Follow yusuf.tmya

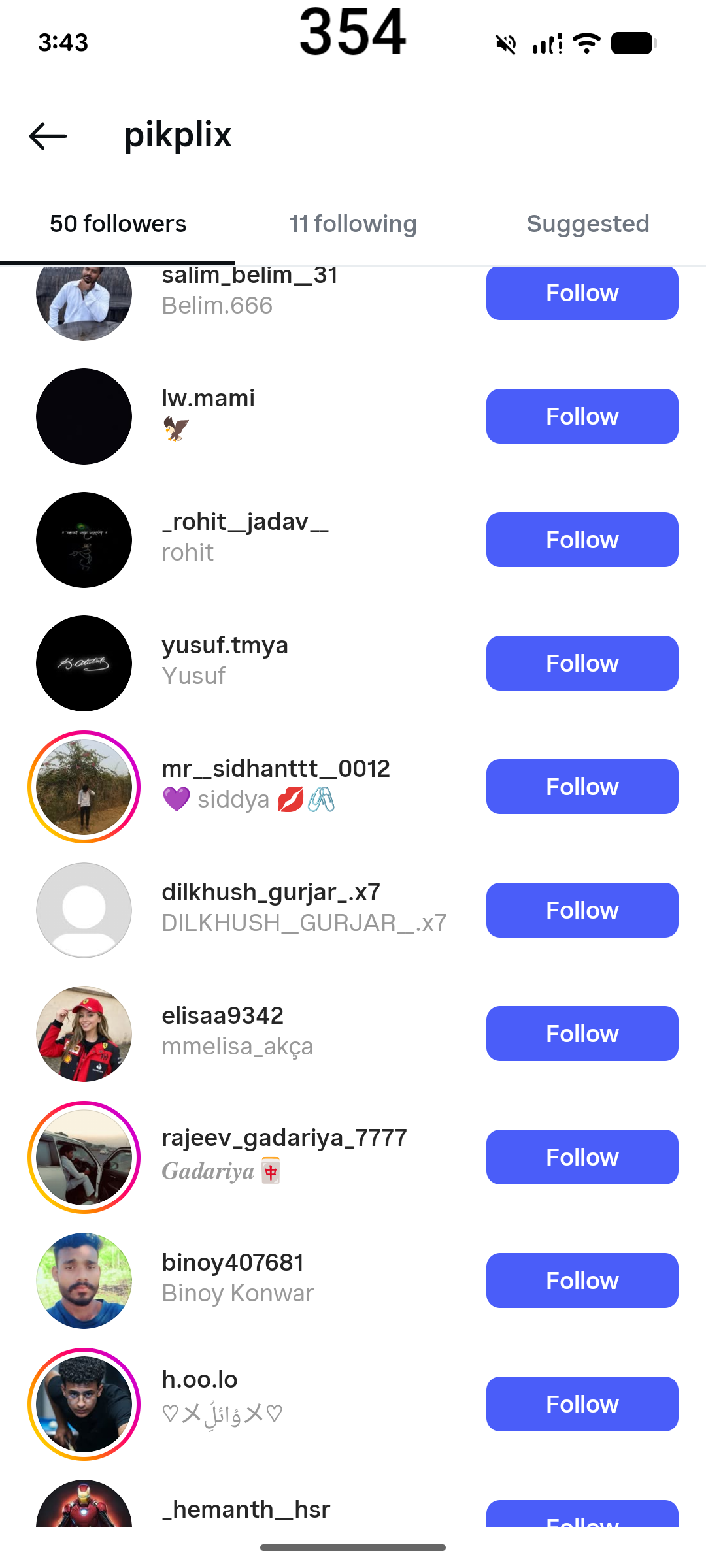tap(582, 663)
